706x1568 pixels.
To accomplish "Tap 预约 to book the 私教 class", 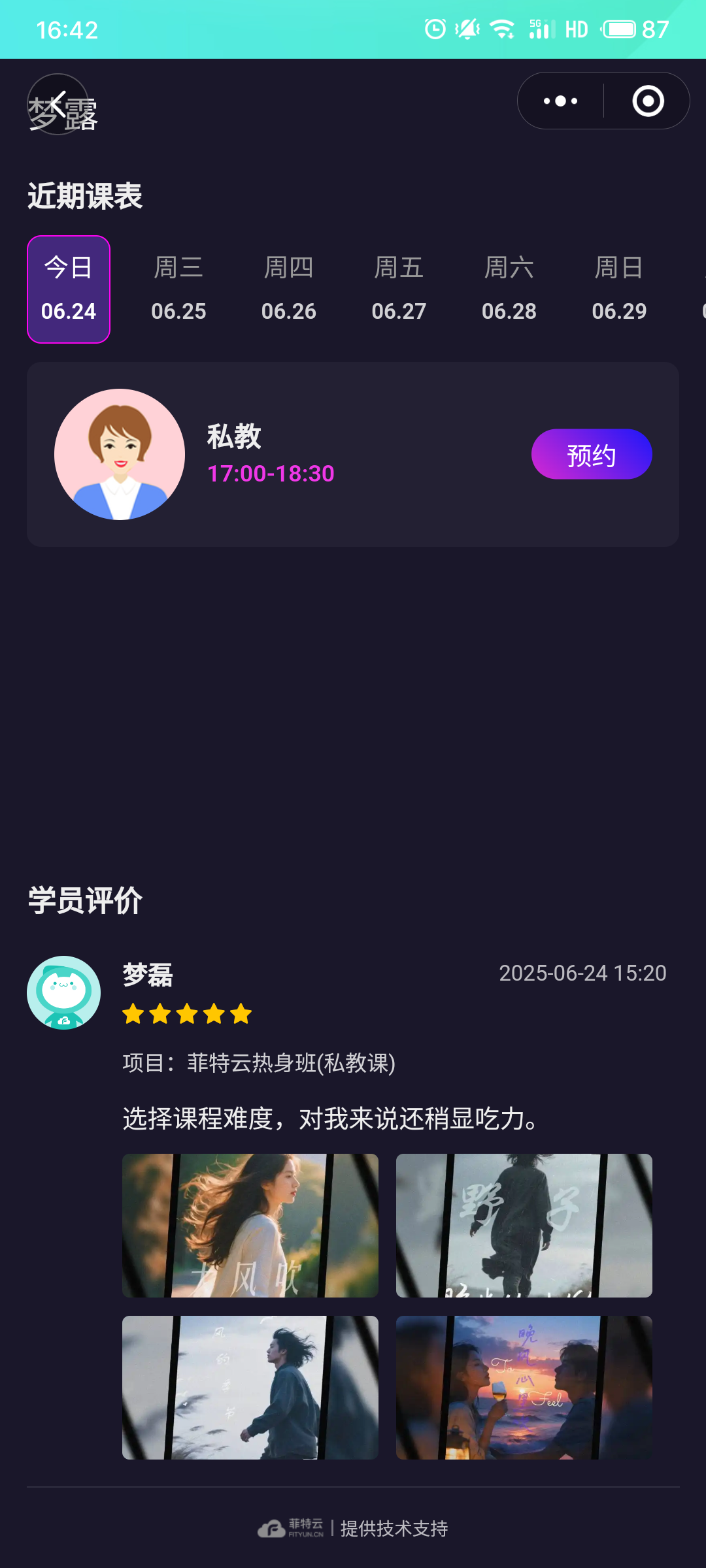I will 592,455.
